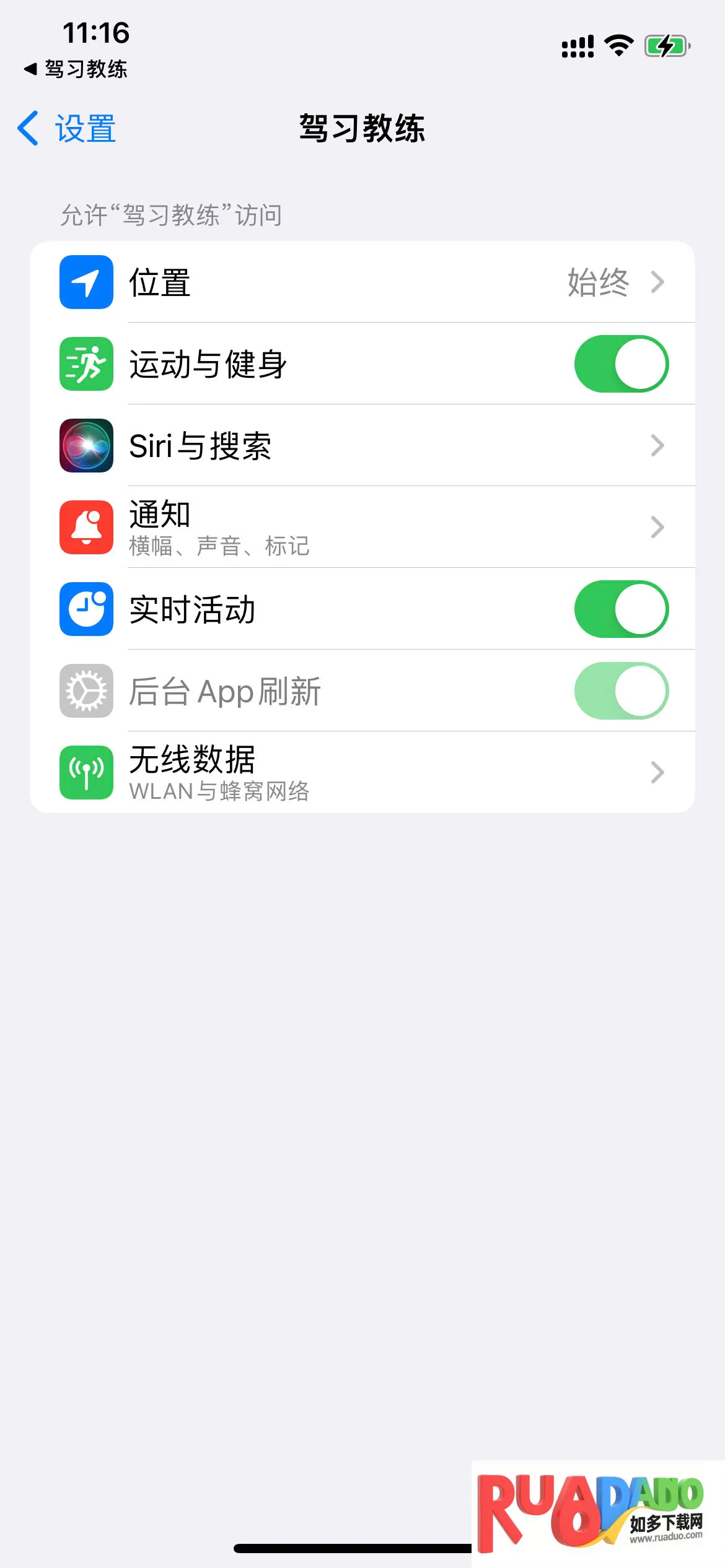
Task: Tap the blue Live Activities clock icon
Action: 86,609
